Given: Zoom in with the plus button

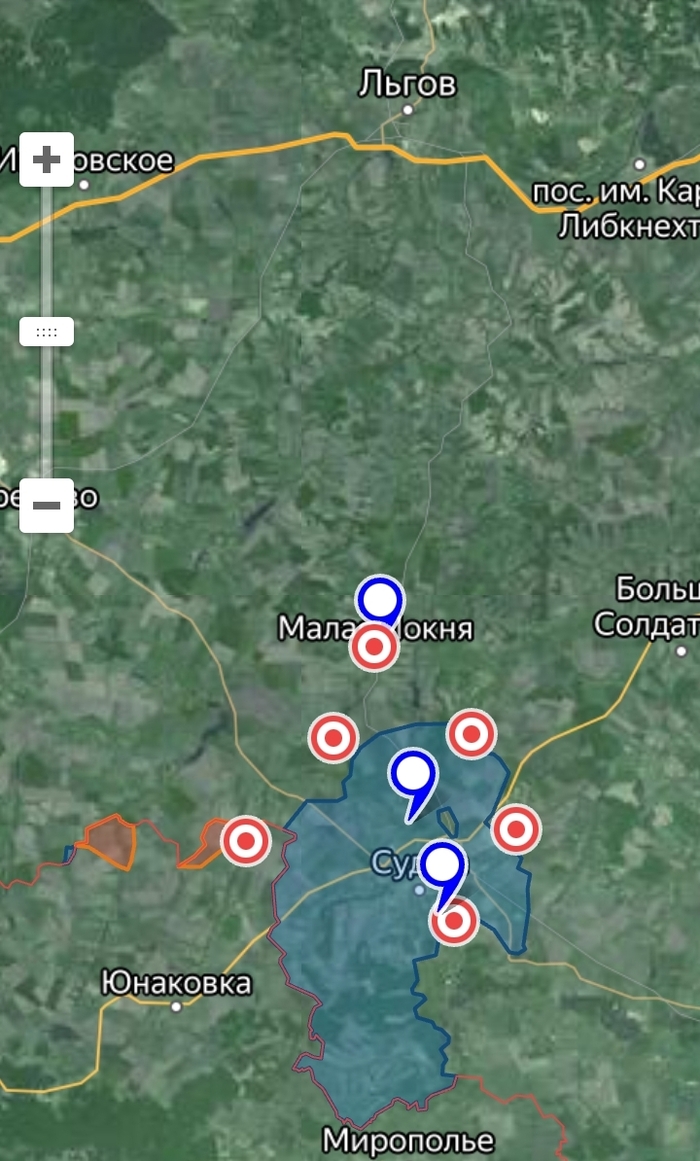Looking at the screenshot, I should click(x=46, y=160).
